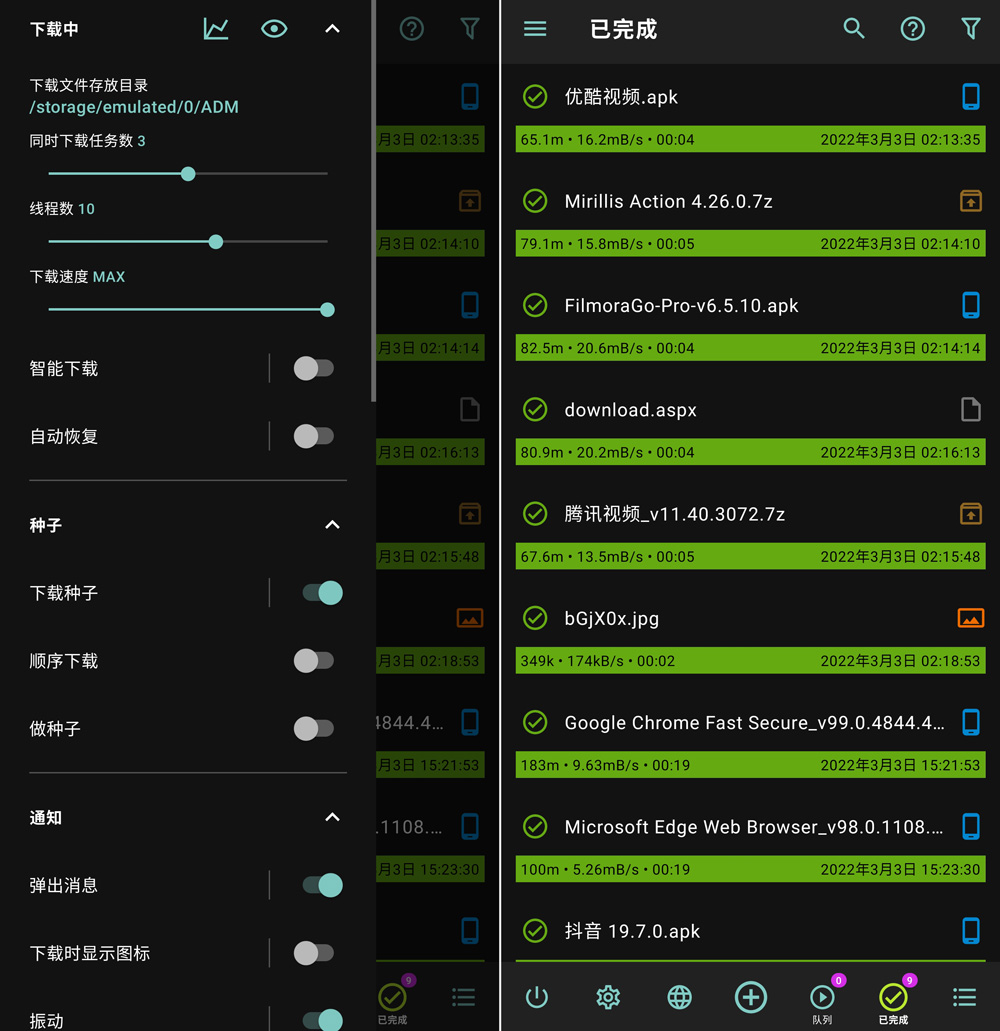
Task: Select the FilmoraGo-Pro-v6.5.10.apk entry
Action: coord(681,306)
